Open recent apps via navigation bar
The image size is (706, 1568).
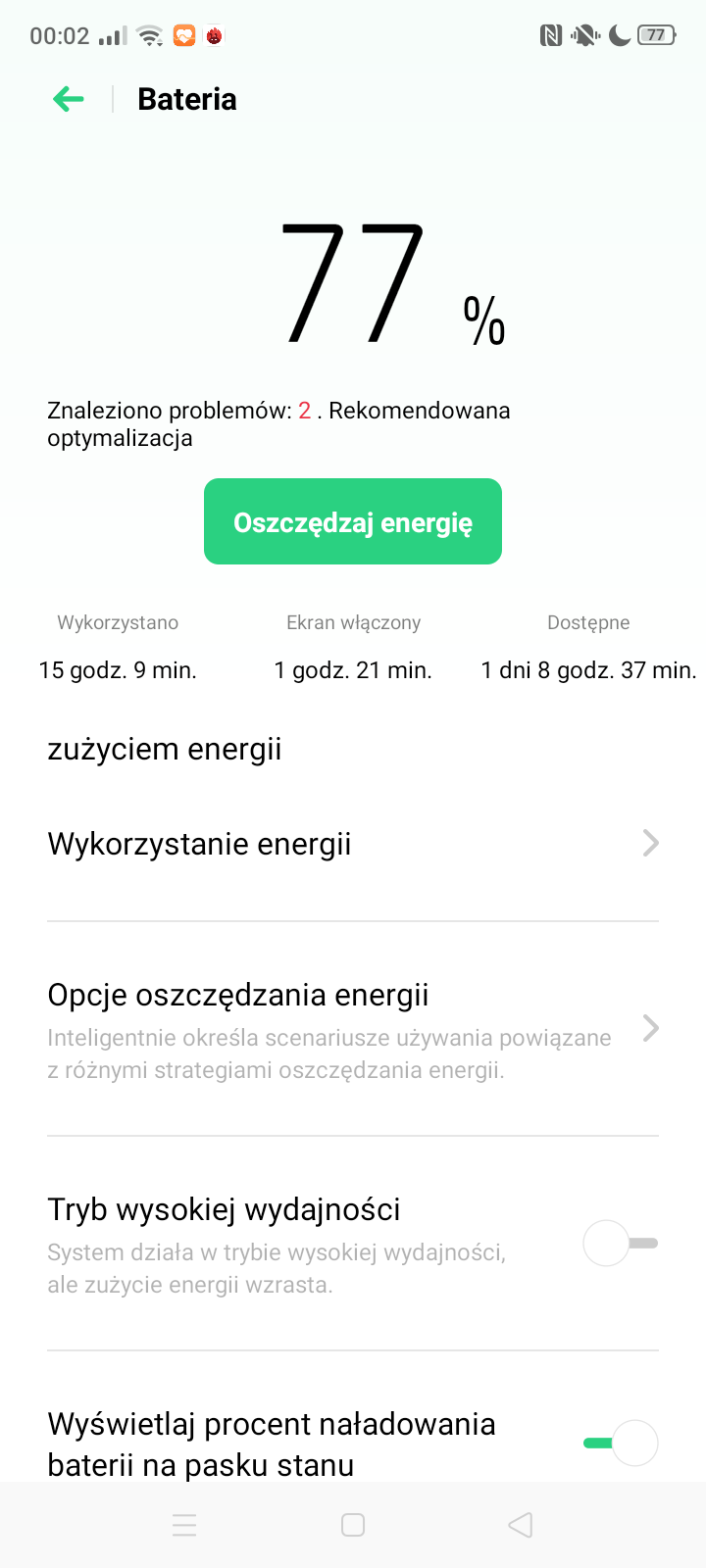(x=184, y=1525)
